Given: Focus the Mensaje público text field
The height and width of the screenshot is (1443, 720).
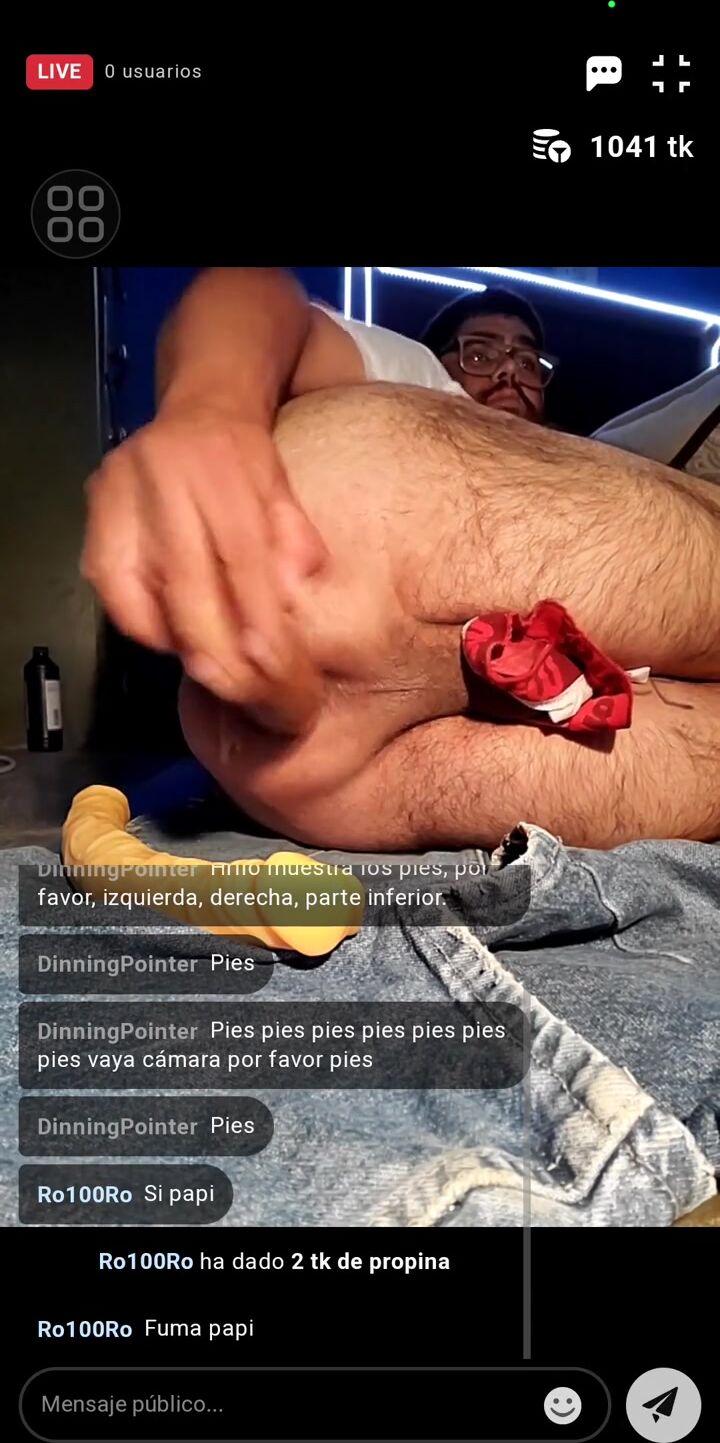Looking at the screenshot, I should click(280, 1404).
